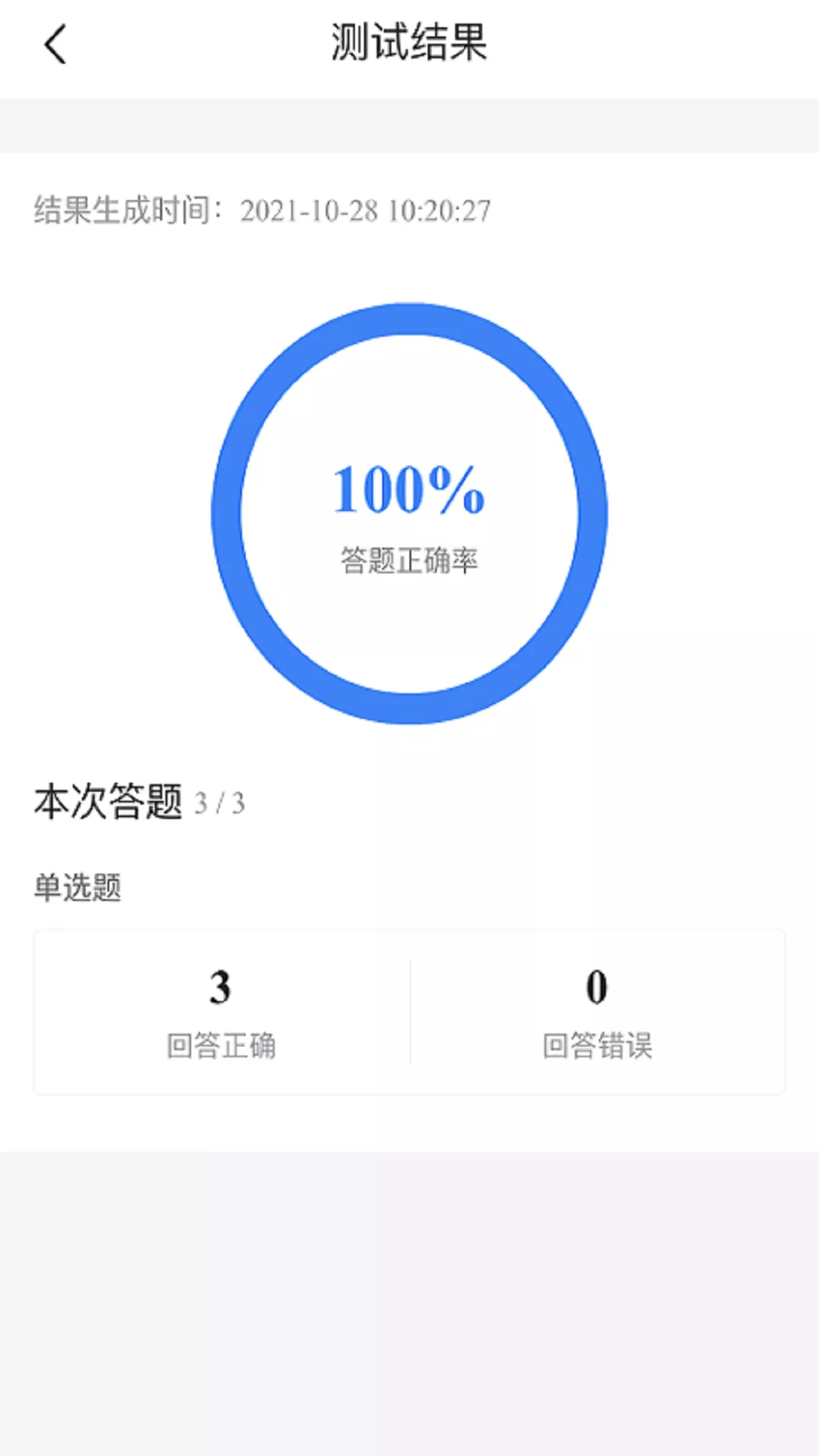
Task: Click the 3 / 3 counter
Action: pyautogui.click(x=225, y=804)
